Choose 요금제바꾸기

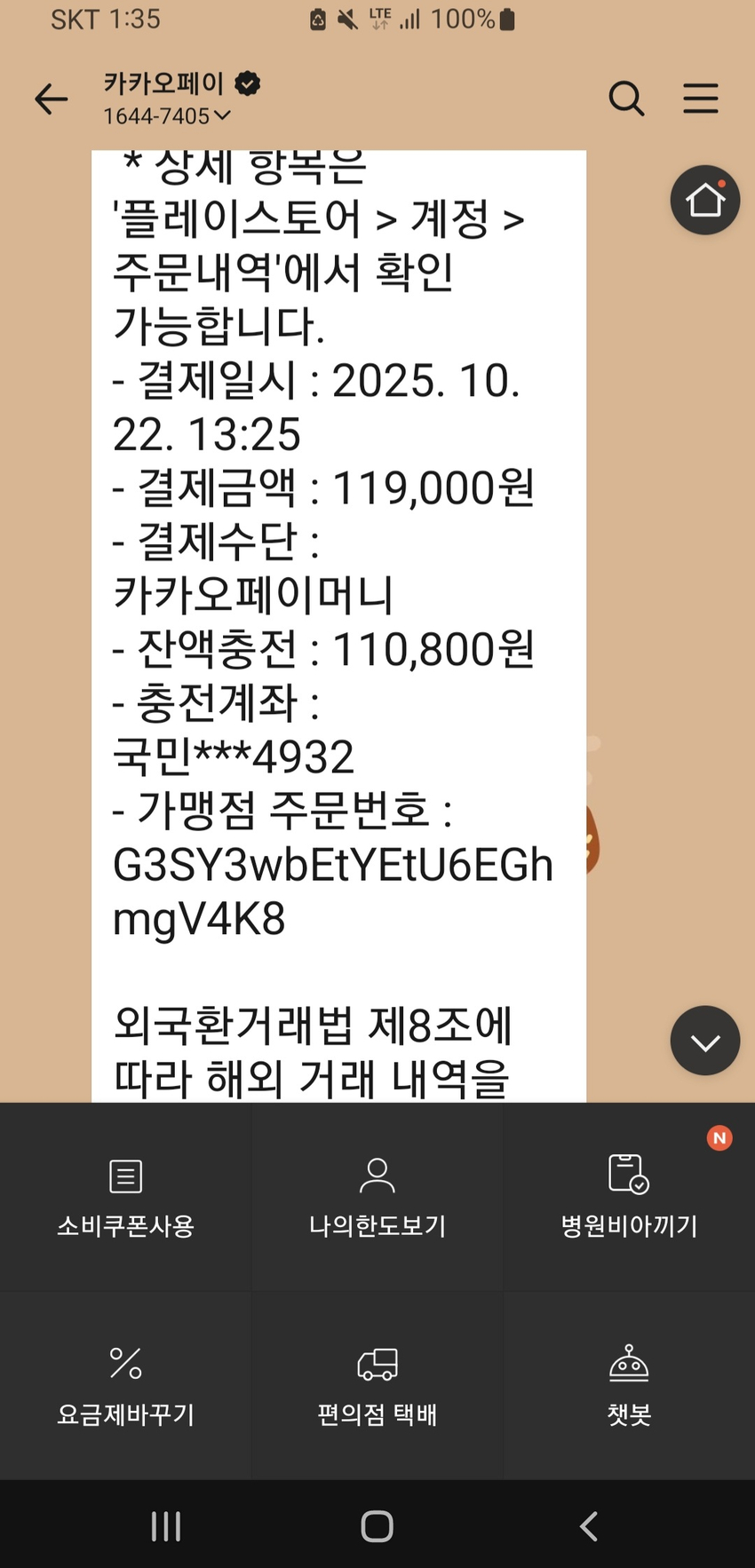coord(125,1385)
